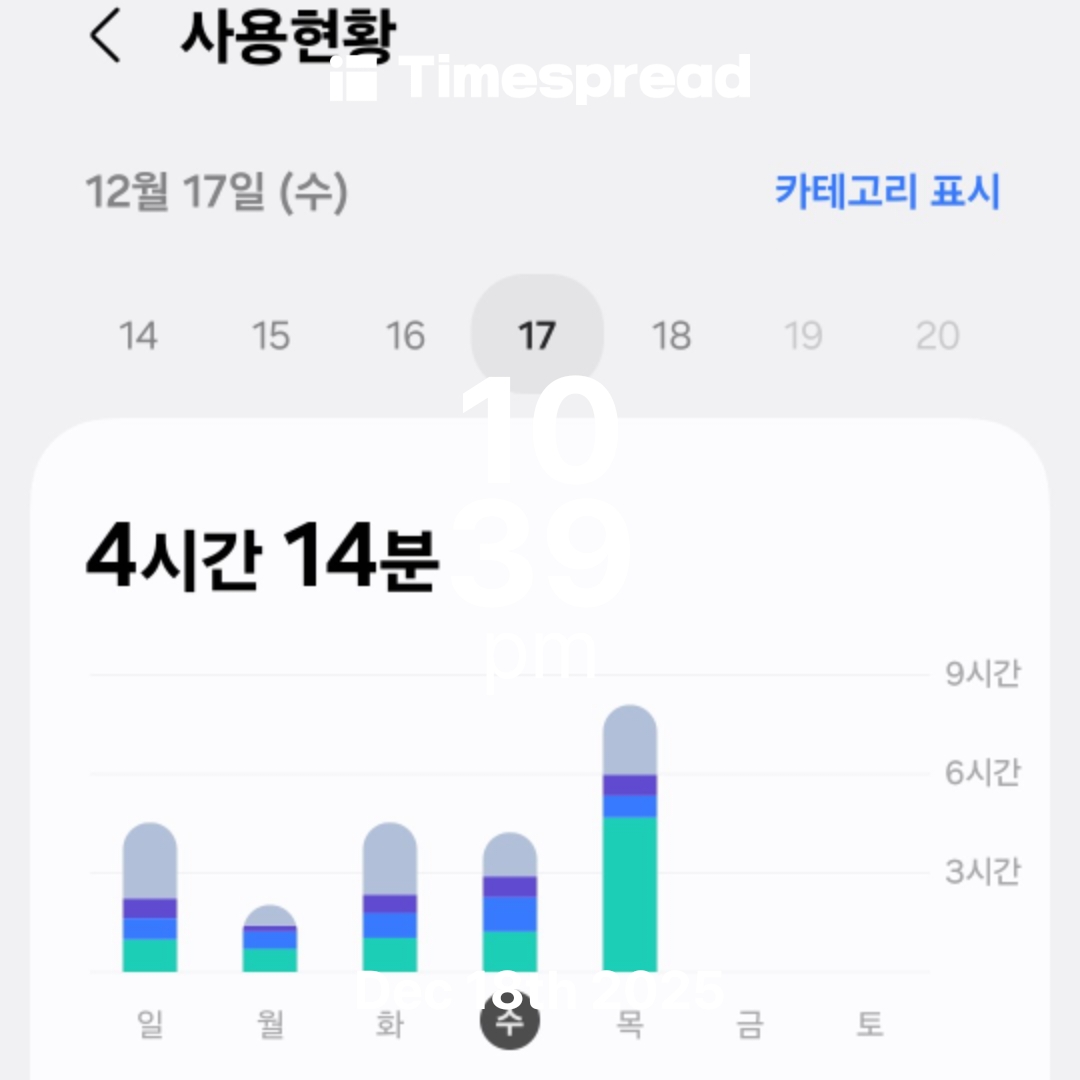Go back from the 사용현황 screen
This screenshot has height=1080, width=1080.
pyautogui.click(x=105, y=37)
